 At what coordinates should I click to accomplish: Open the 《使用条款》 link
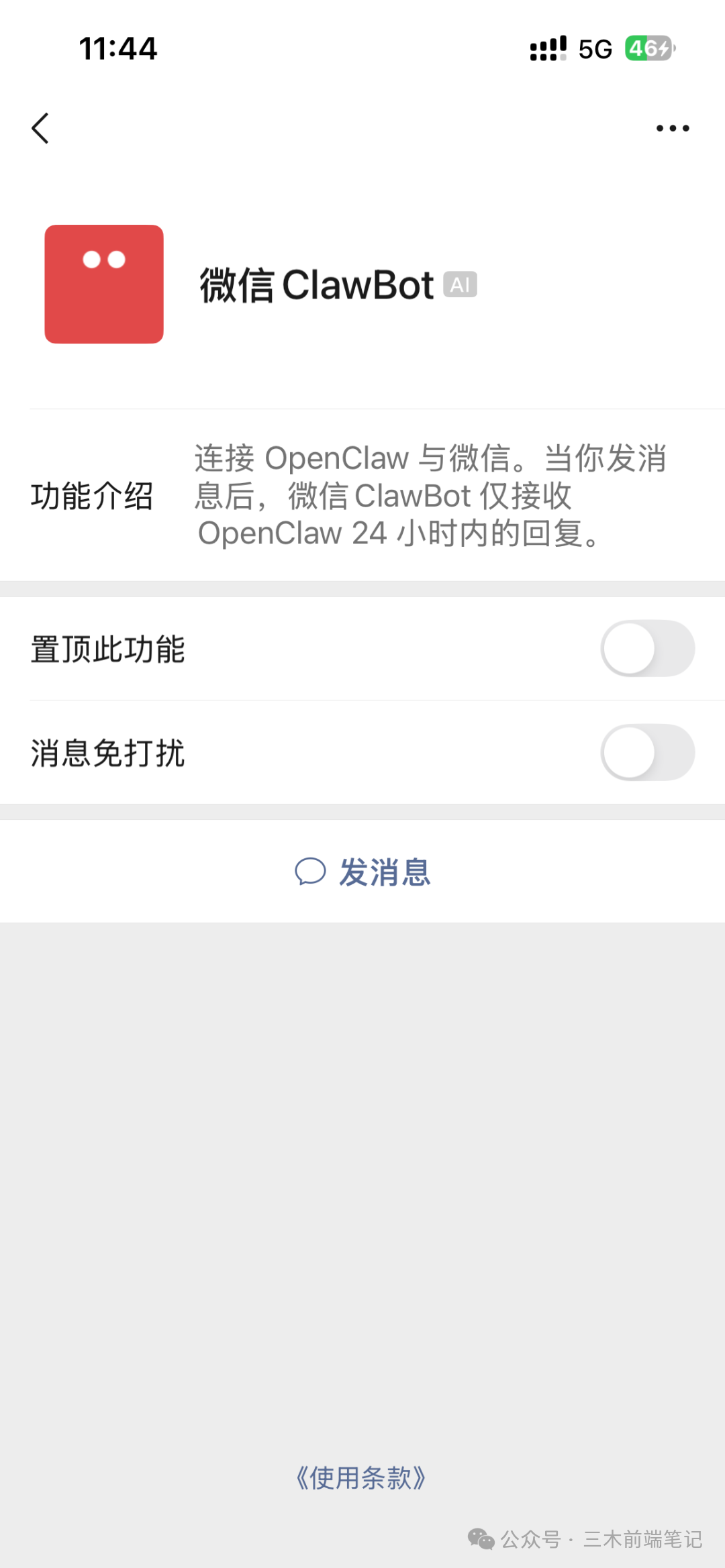(x=361, y=1477)
